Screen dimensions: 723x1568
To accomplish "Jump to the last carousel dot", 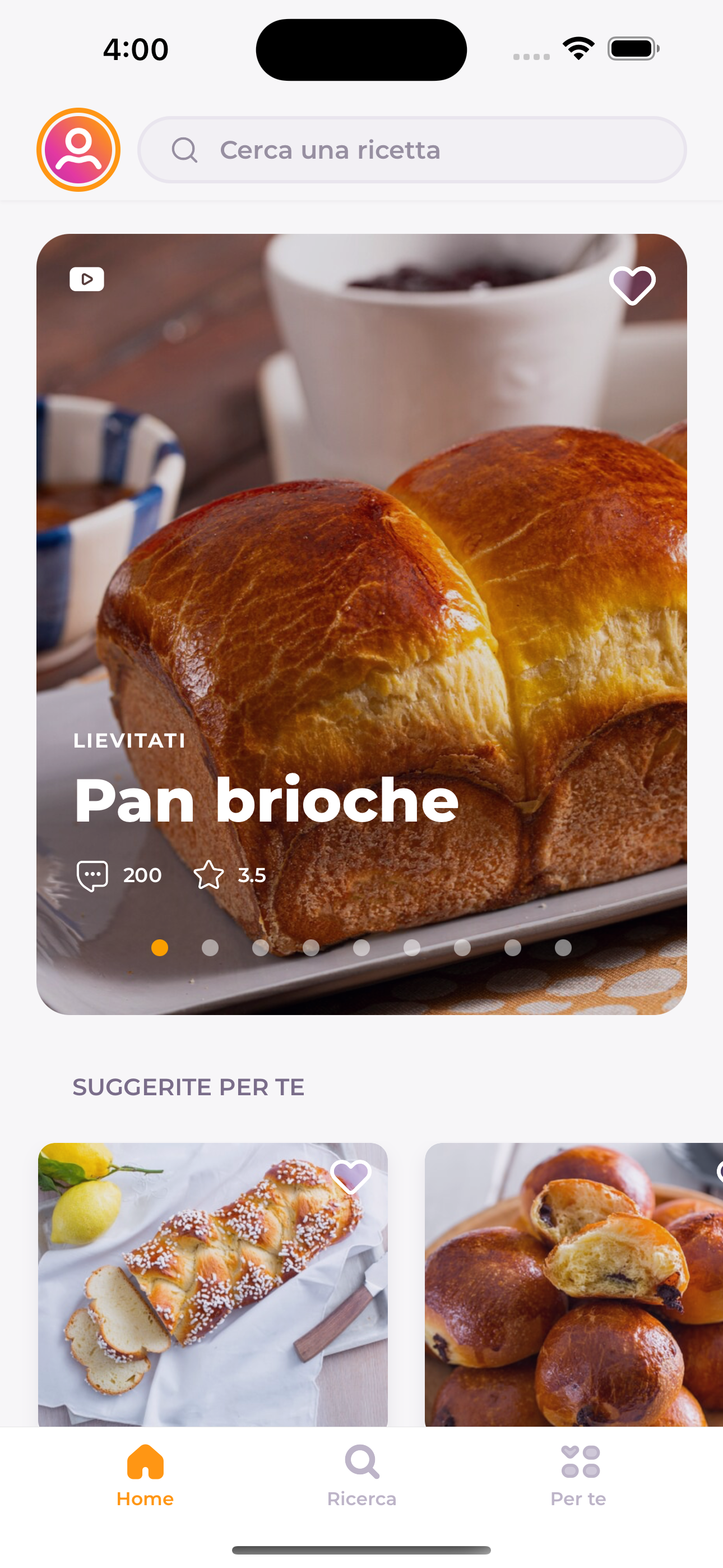I will tap(563, 948).
